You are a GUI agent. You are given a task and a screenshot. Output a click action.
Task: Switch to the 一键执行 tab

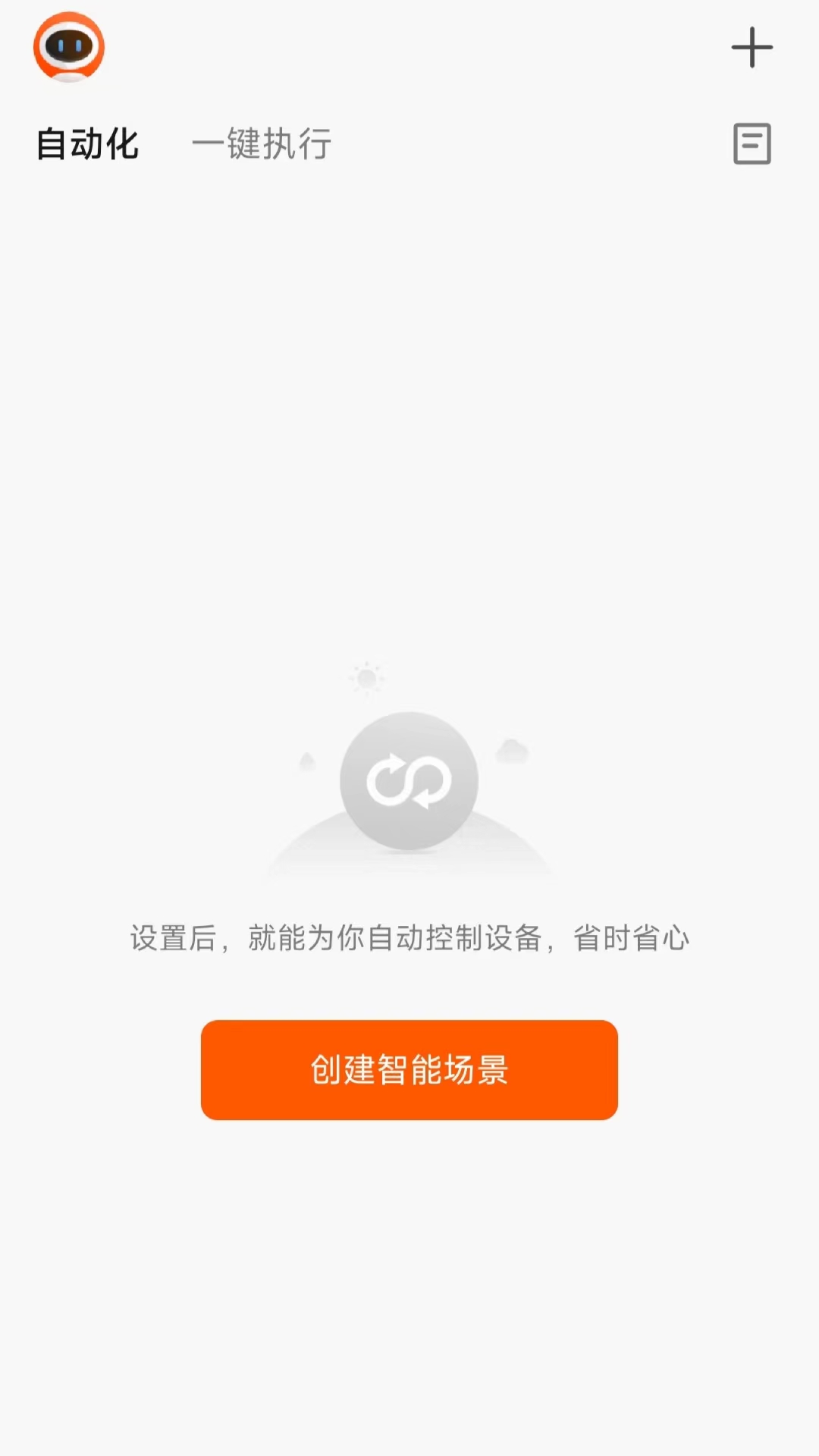coord(264,144)
